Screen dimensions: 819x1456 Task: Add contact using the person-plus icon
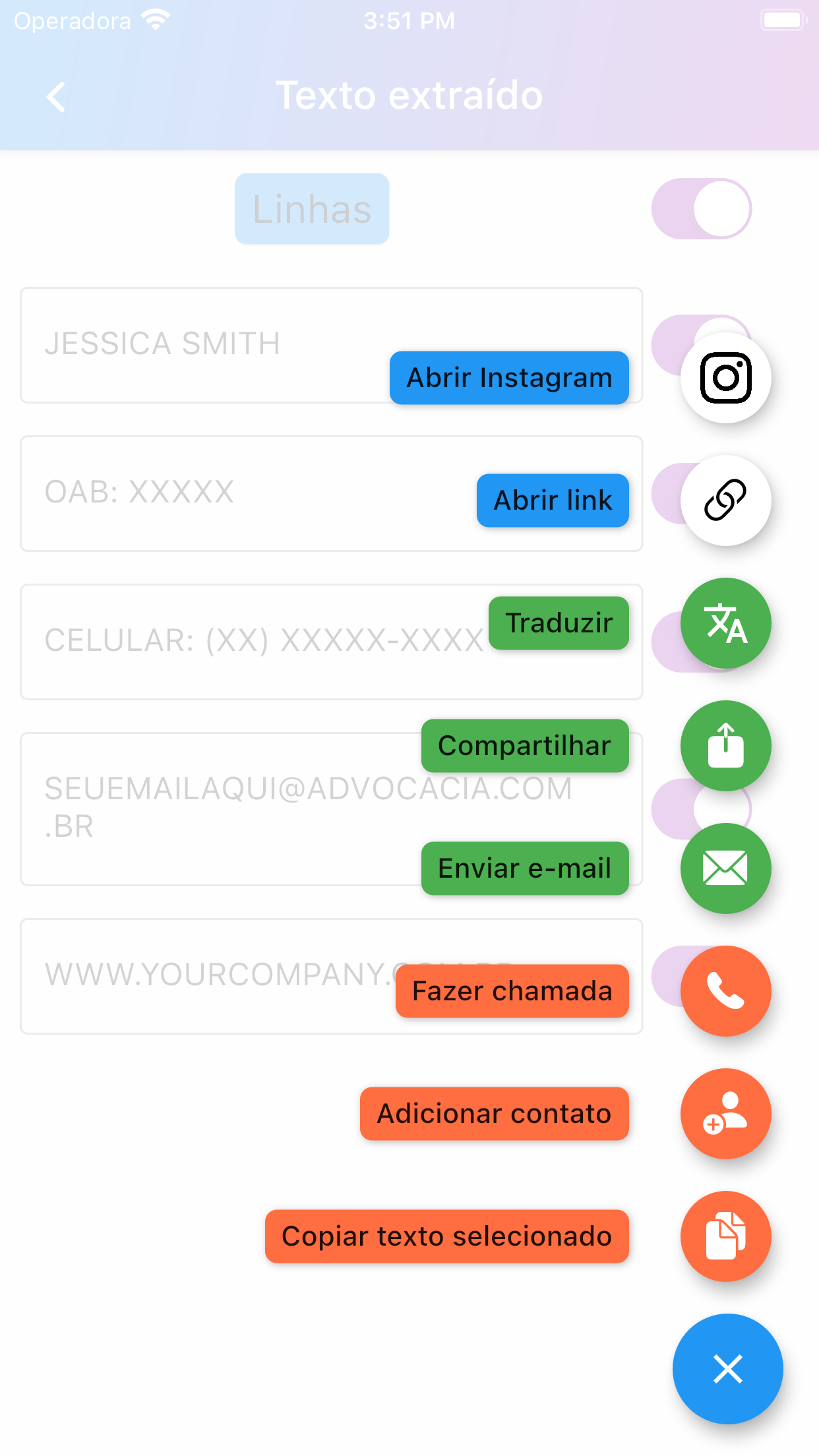(x=725, y=1113)
